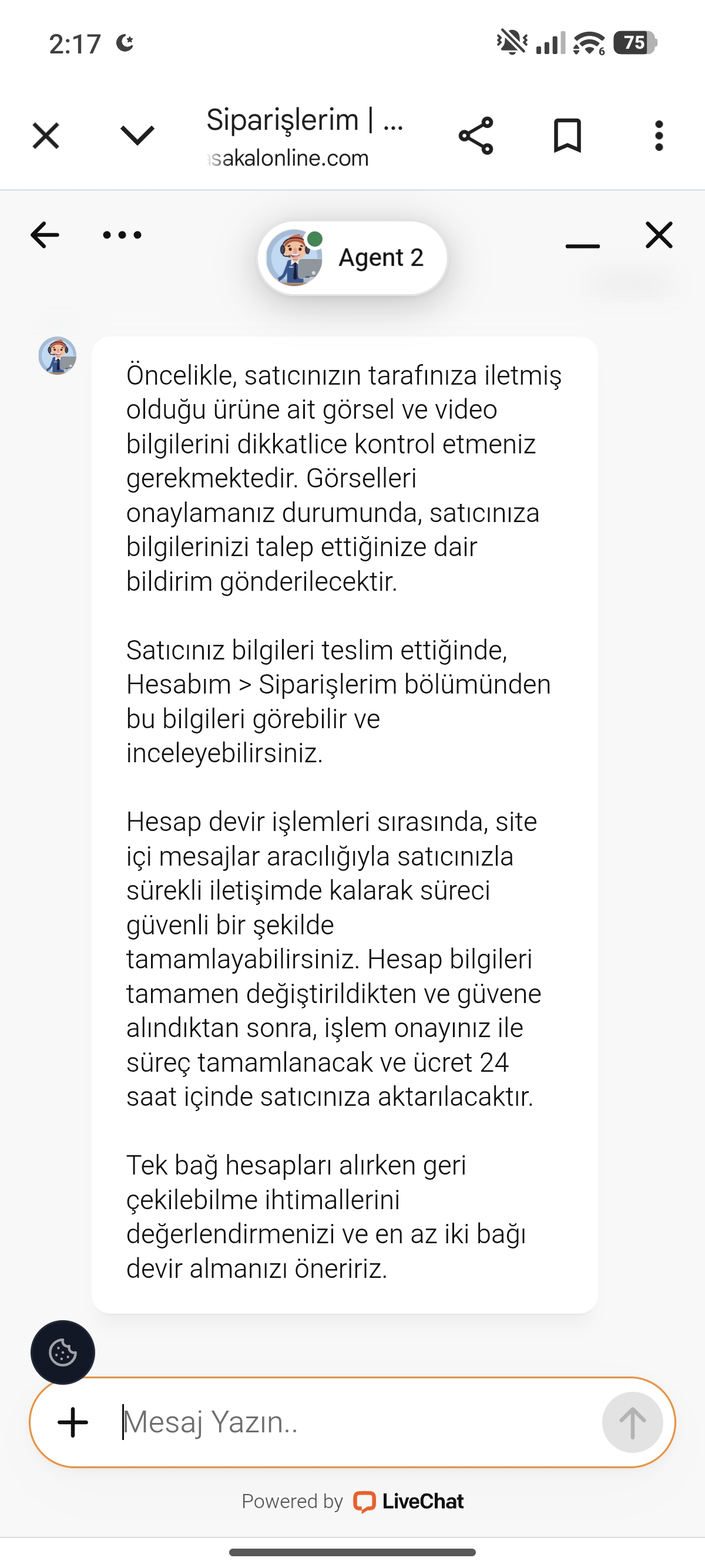Send the message with arrow button
Viewport: 705px width, 1568px height.
tap(633, 1422)
